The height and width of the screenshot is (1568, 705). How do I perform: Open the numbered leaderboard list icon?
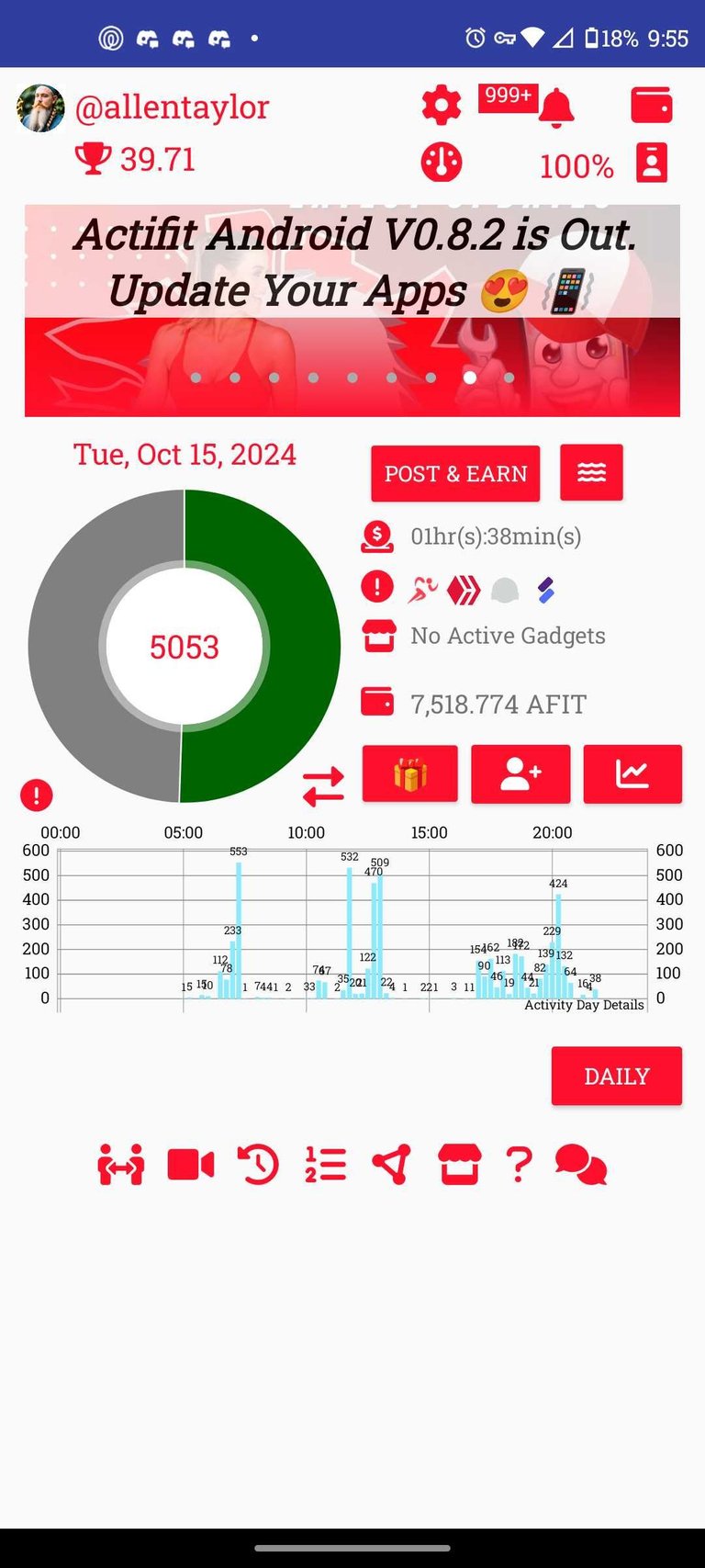pyautogui.click(x=325, y=1165)
